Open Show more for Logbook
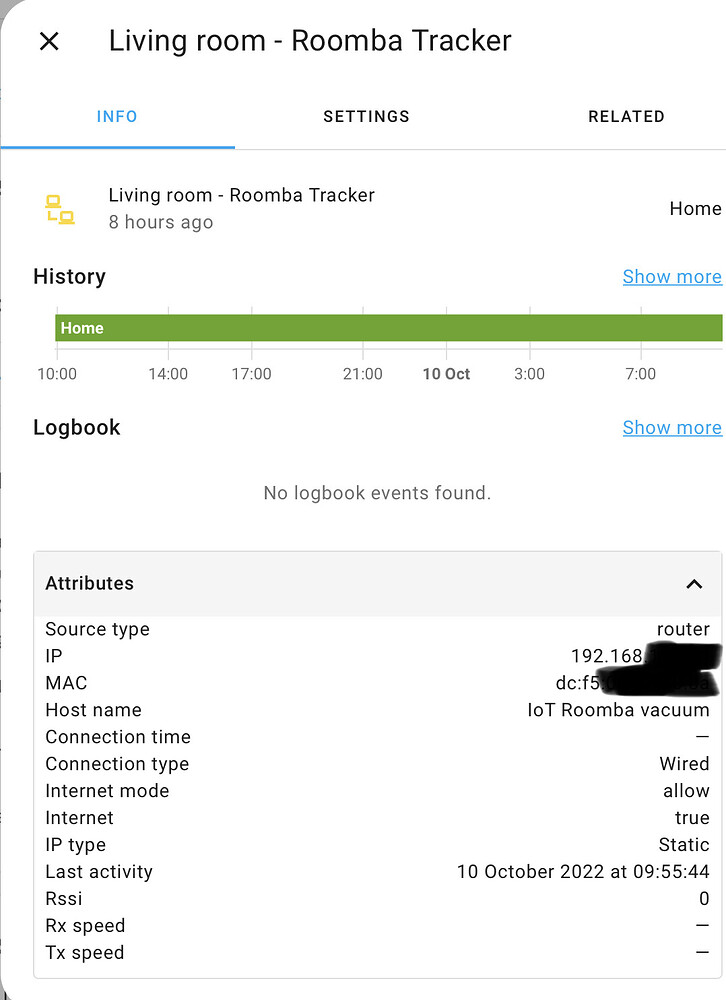This screenshot has width=726, height=1000. click(x=672, y=427)
